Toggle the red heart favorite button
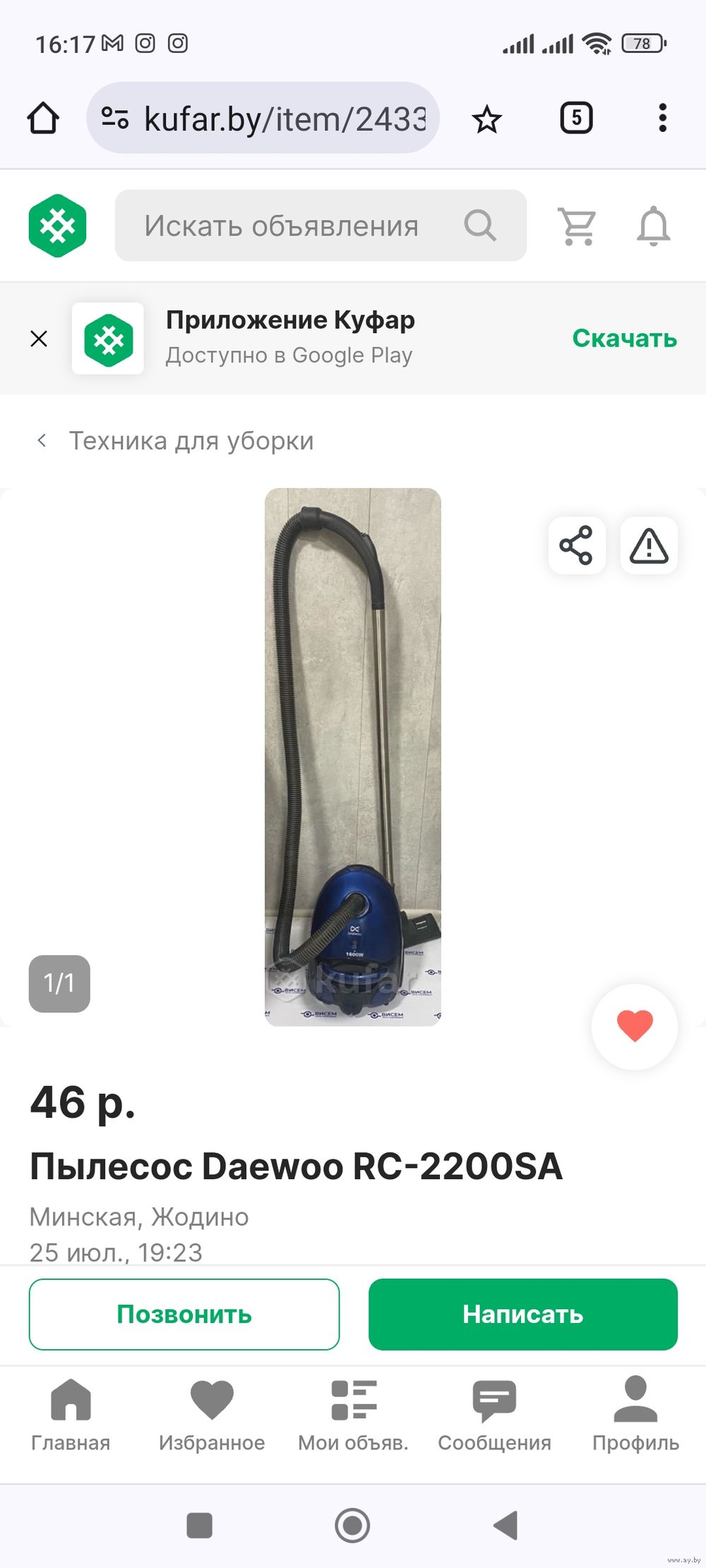The height and width of the screenshot is (1568, 706). tap(635, 1027)
